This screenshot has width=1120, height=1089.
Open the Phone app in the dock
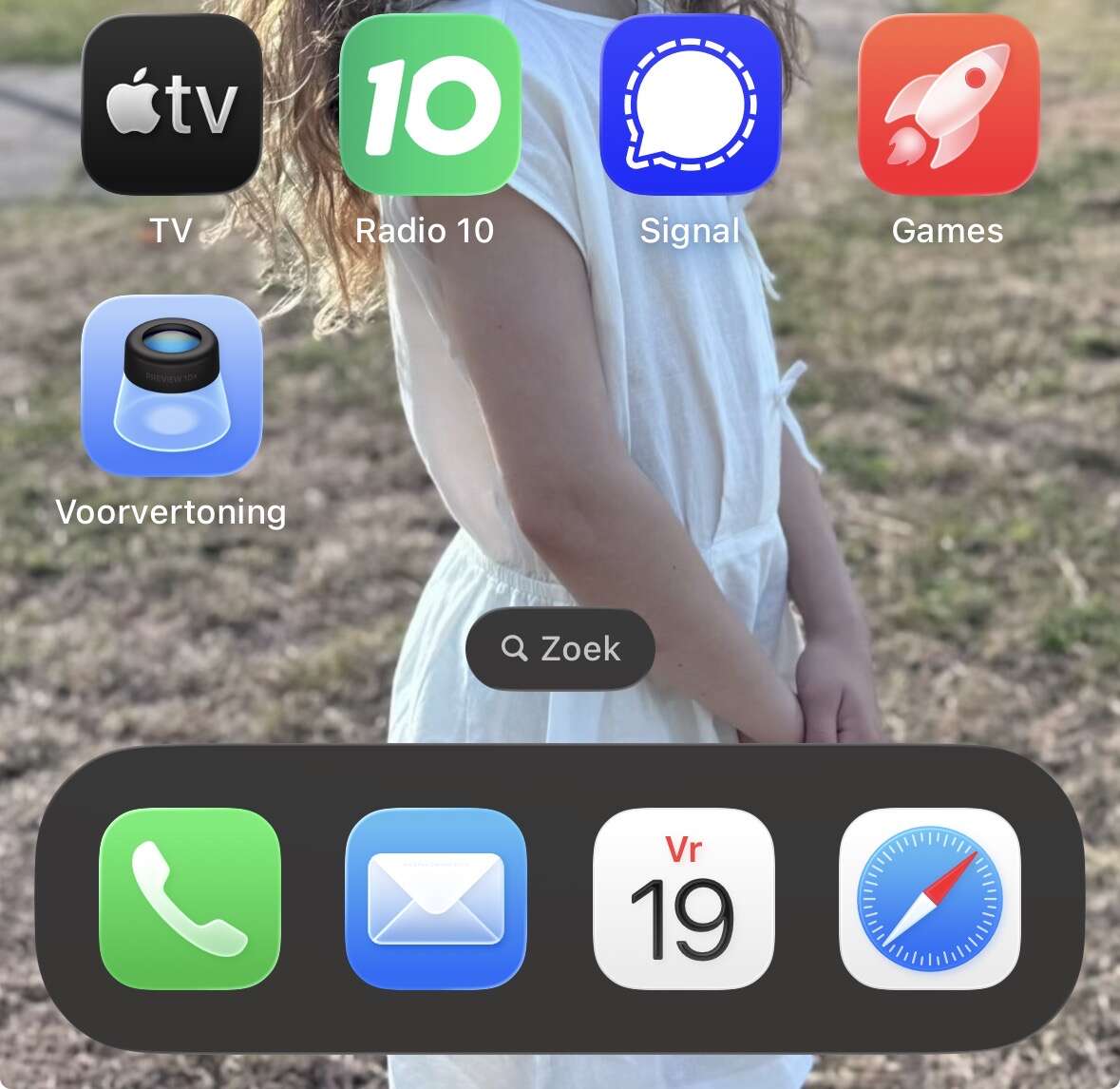tap(190, 899)
